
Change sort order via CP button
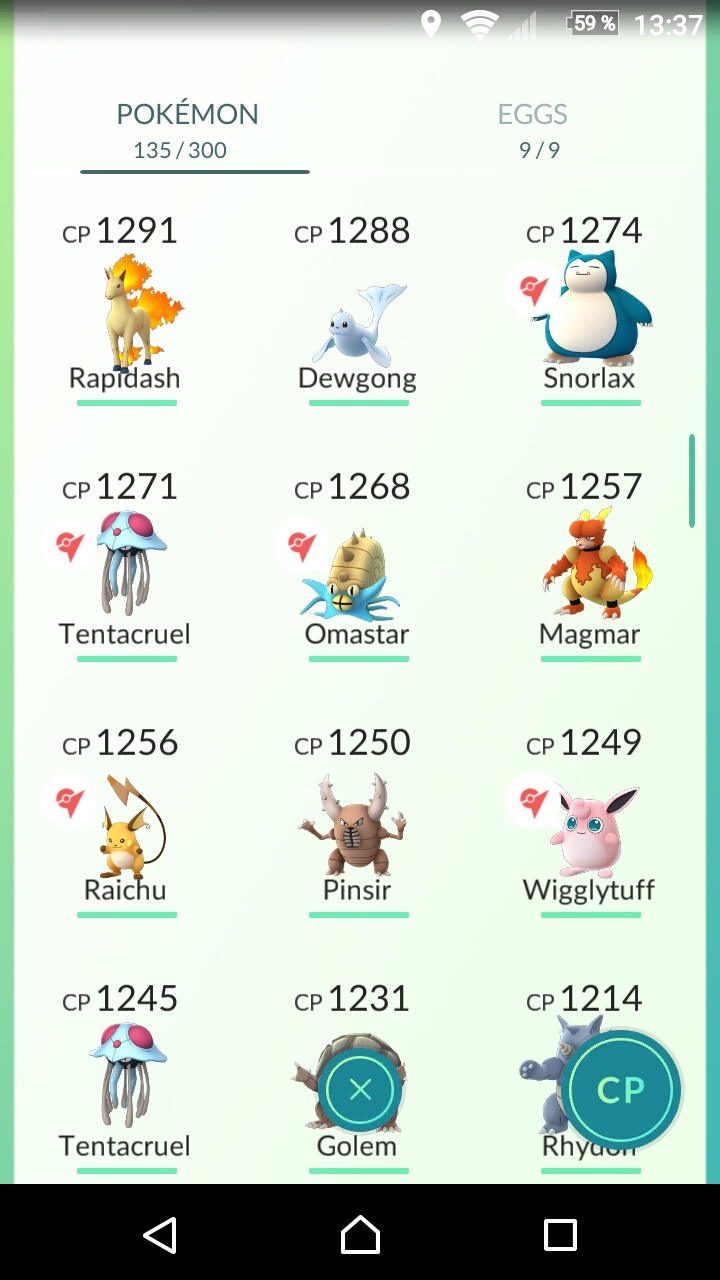(x=621, y=1090)
